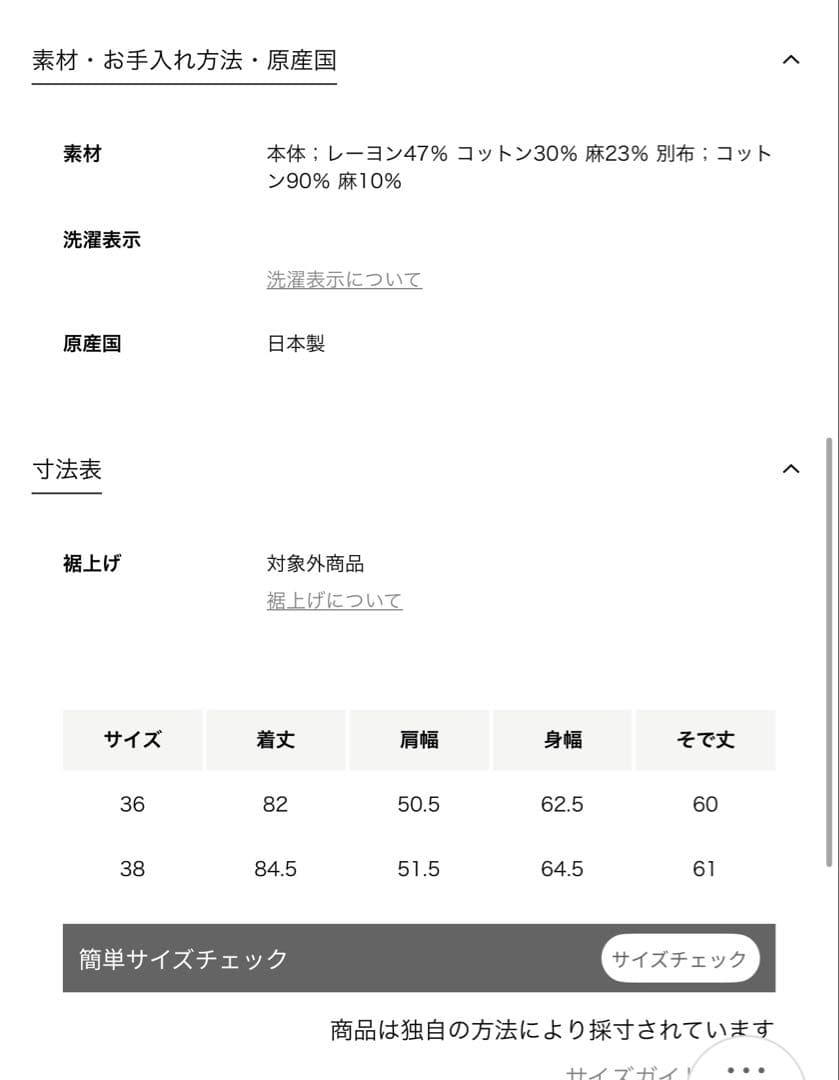The image size is (839, 1080).
Task: Collapse the 素材・お手入れ方法・原産国 section
Action: tap(790, 57)
